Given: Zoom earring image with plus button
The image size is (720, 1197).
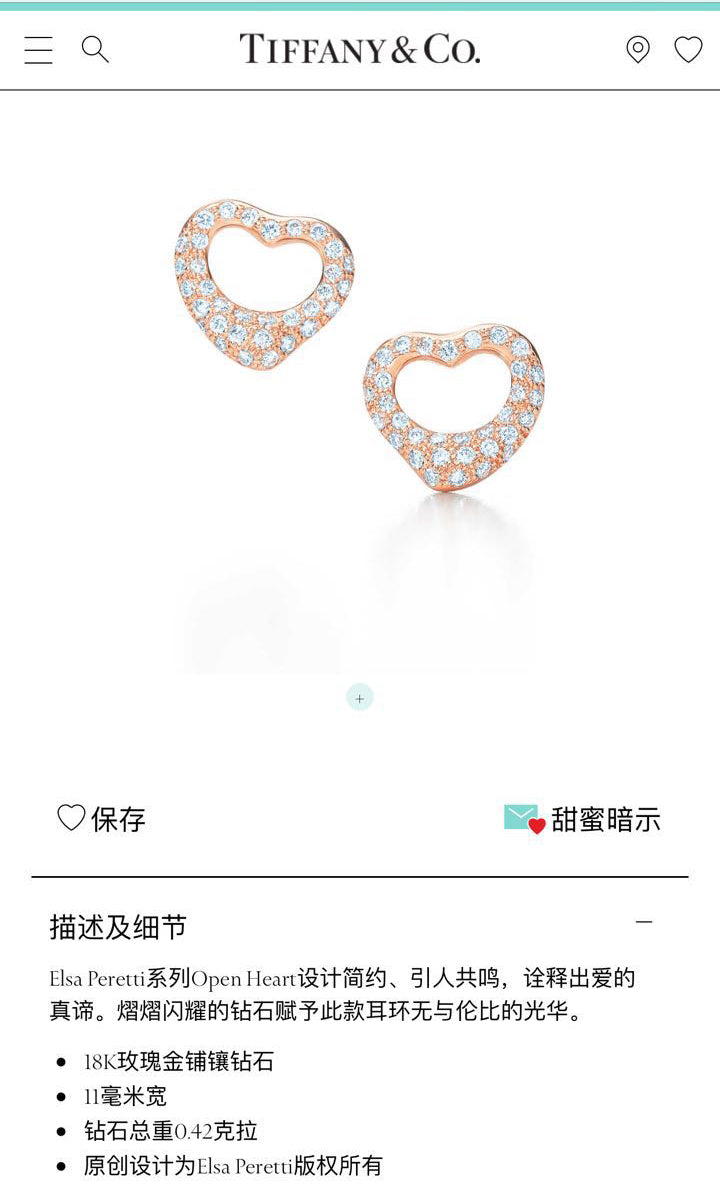Looking at the screenshot, I should pos(360,698).
